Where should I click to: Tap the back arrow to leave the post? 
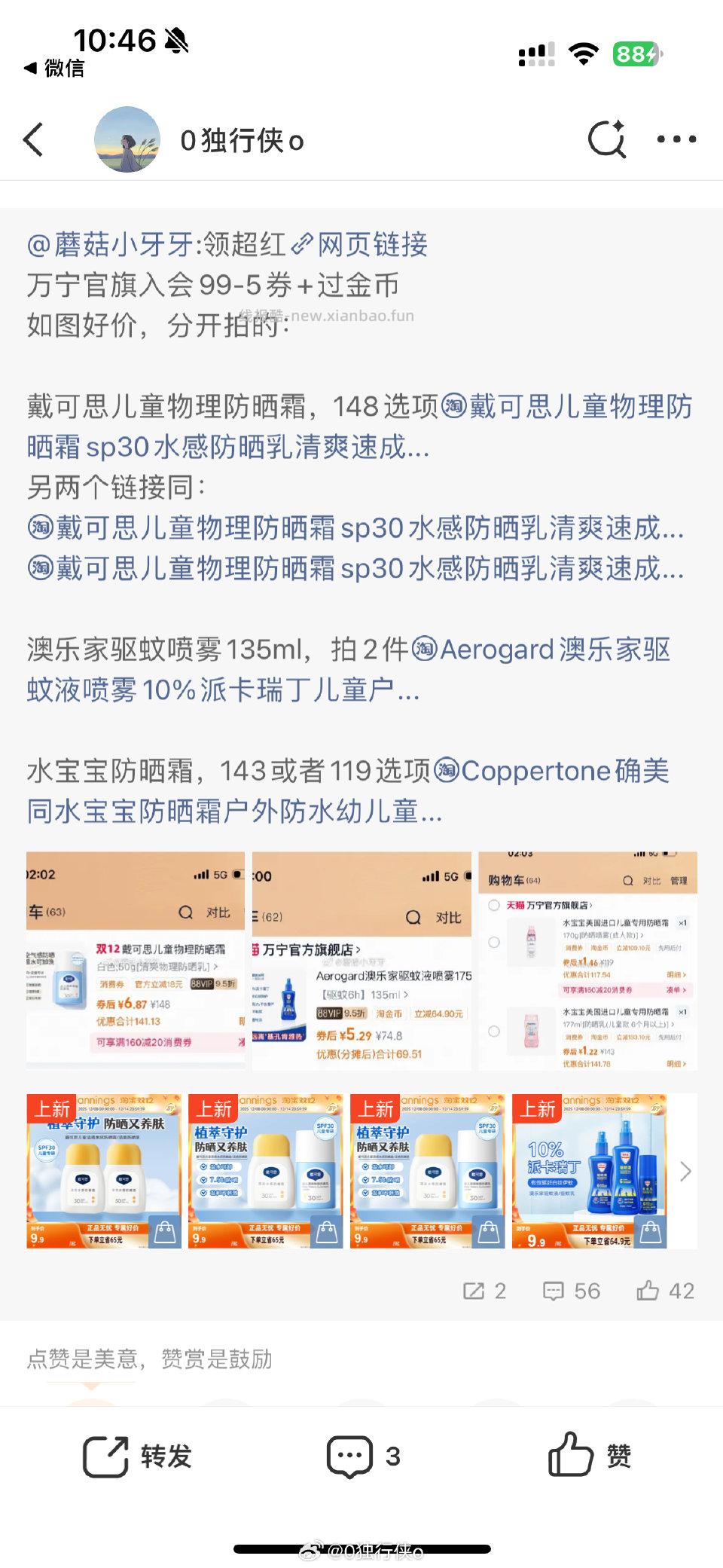32,139
